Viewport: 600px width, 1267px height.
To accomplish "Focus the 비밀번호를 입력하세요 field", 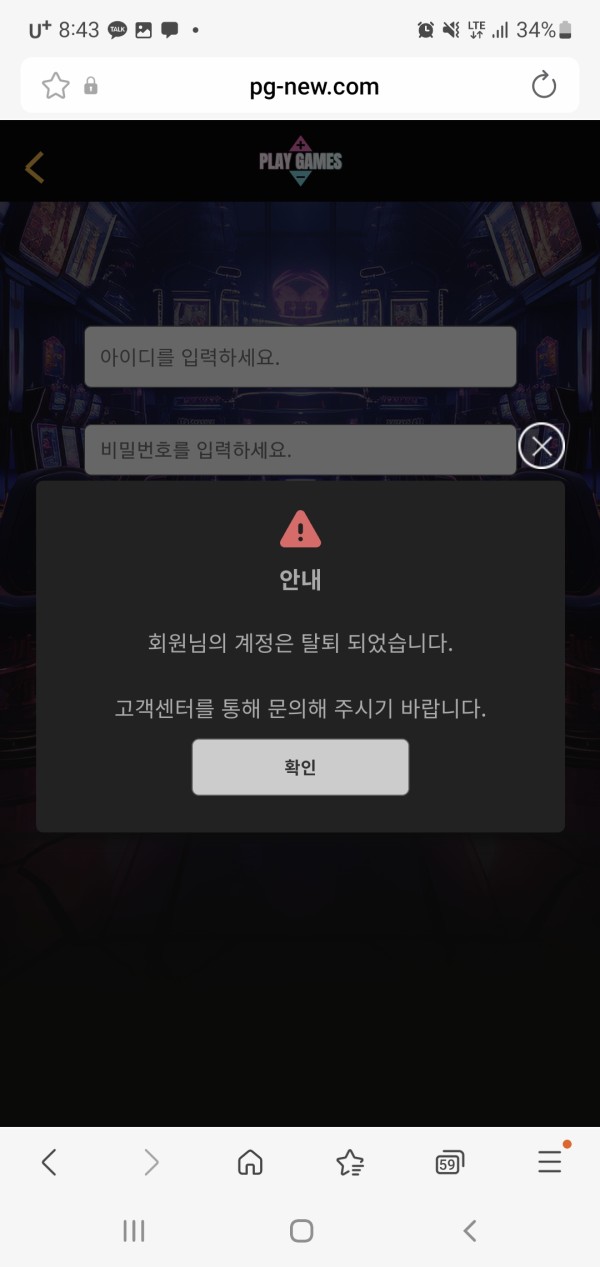I will [x=300, y=450].
